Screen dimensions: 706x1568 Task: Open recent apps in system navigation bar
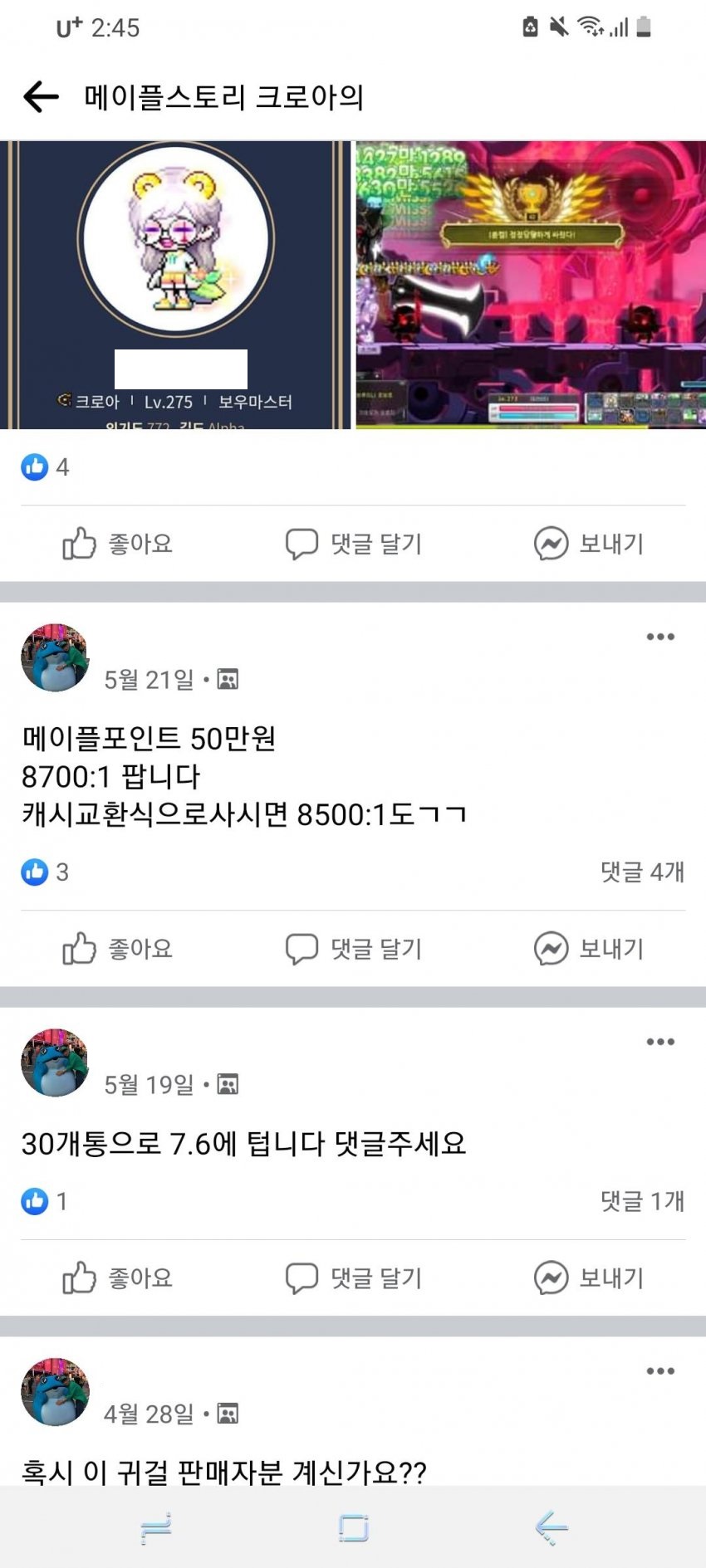(156, 1527)
